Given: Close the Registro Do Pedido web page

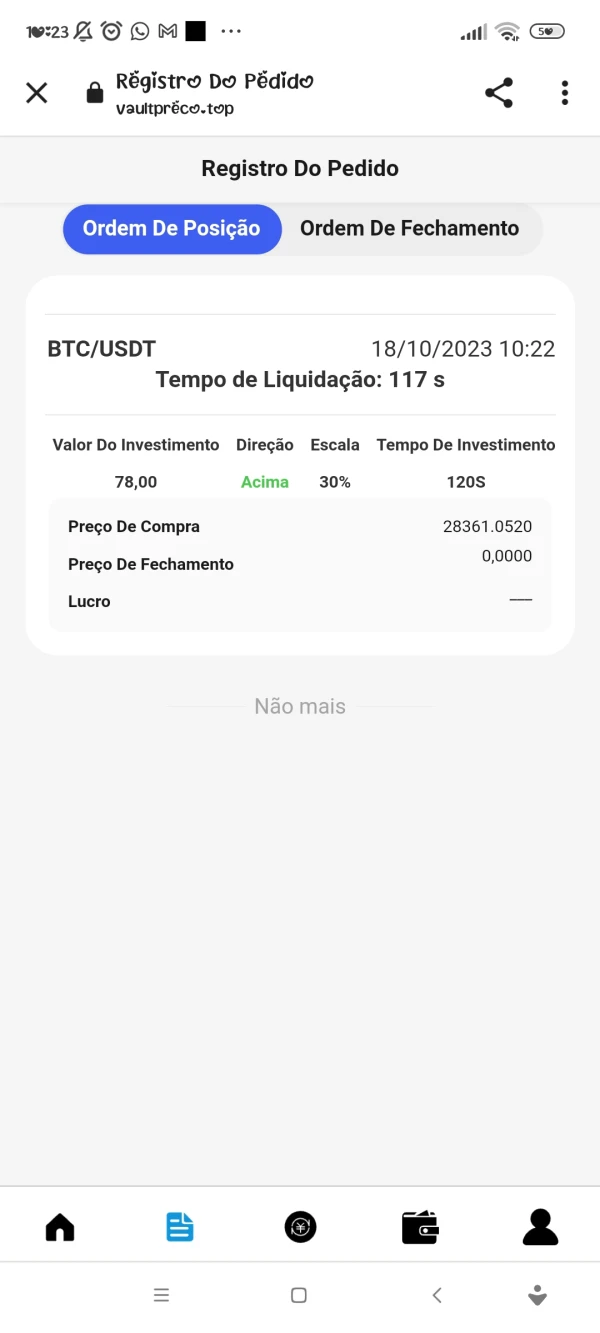Looking at the screenshot, I should (37, 93).
